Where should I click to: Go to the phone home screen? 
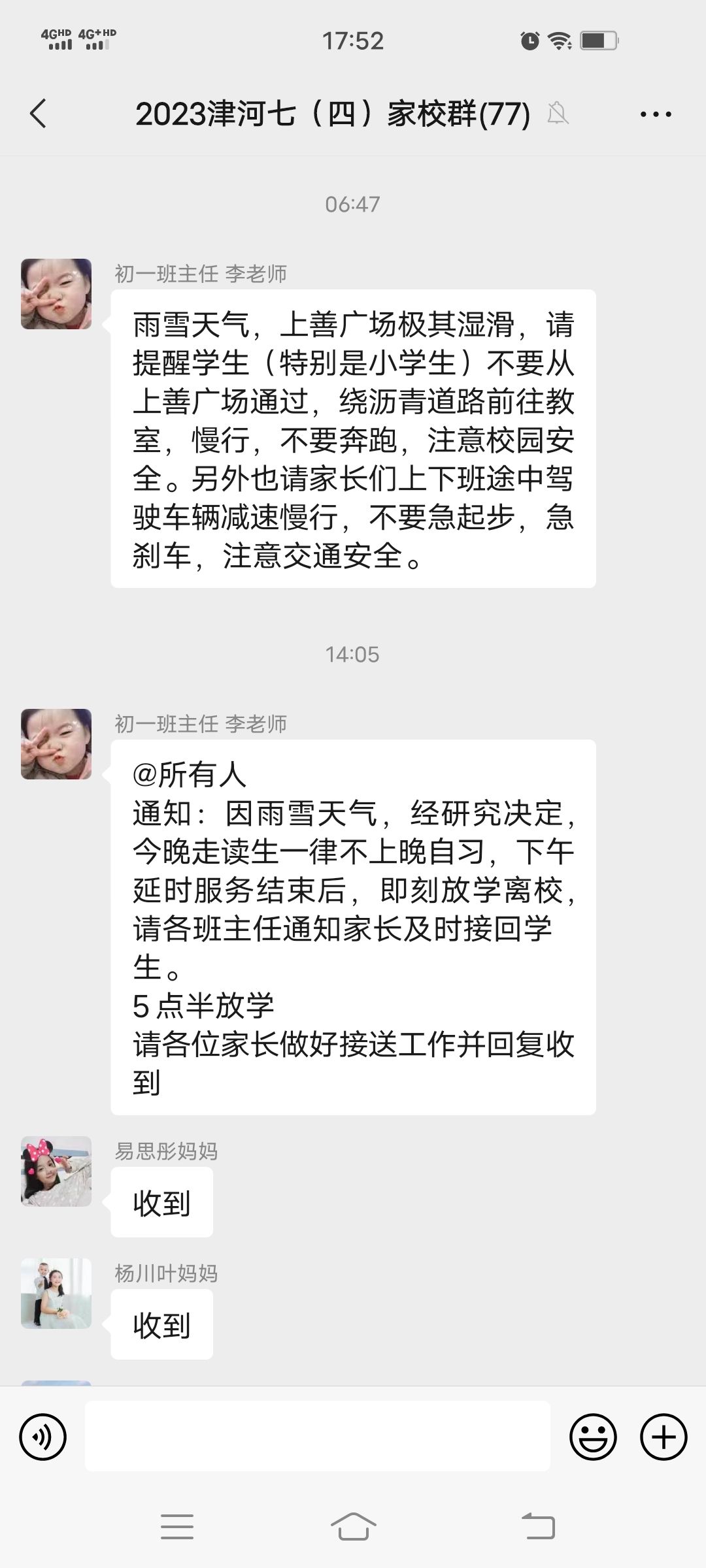tap(353, 1527)
